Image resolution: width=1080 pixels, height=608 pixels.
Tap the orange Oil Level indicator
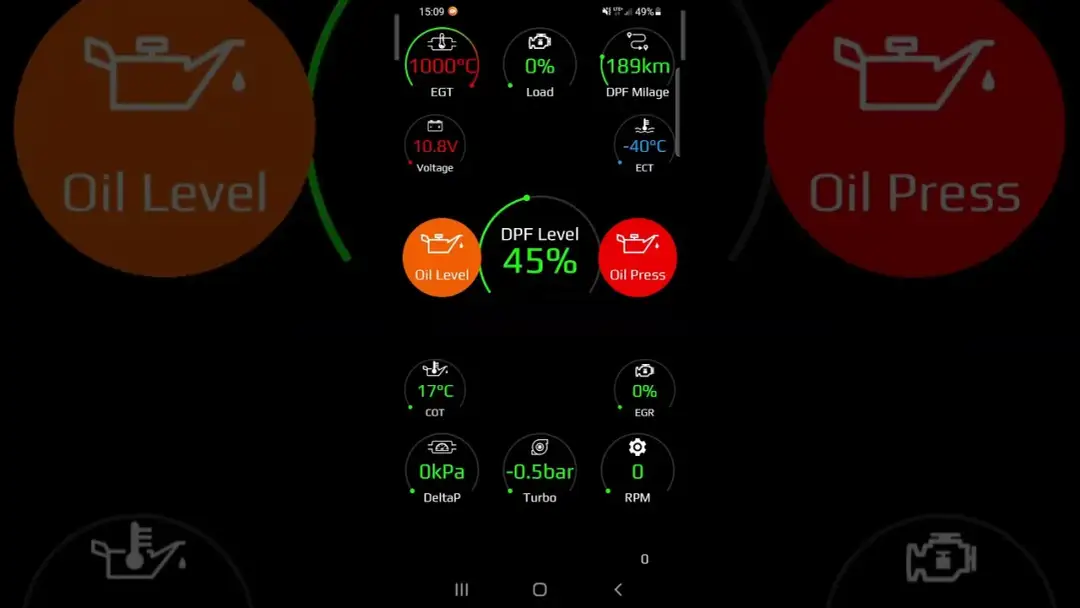[x=441, y=257]
